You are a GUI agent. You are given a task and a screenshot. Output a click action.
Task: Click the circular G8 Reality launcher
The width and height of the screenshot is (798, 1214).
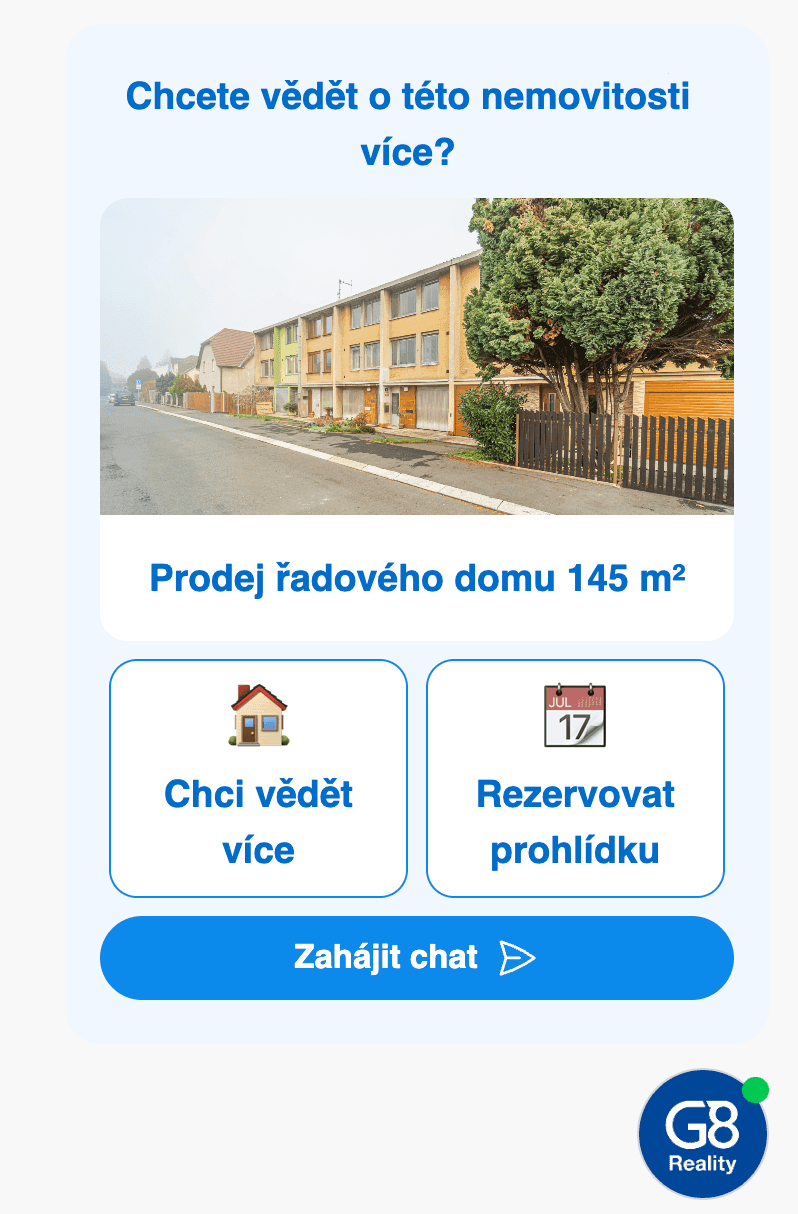(x=703, y=1133)
